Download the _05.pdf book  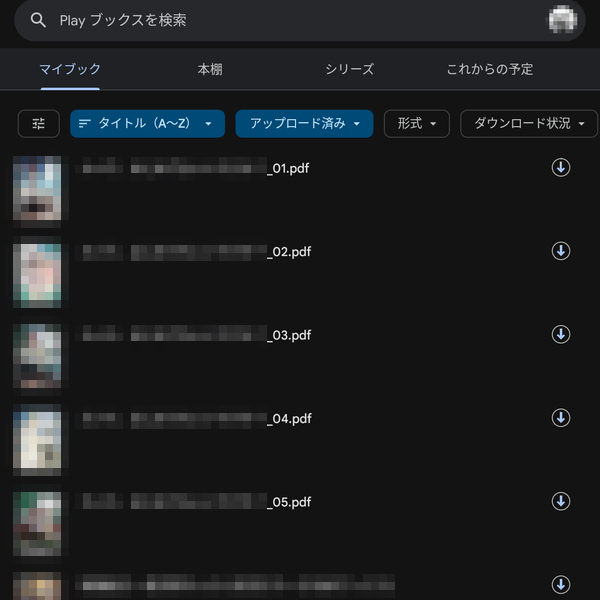point(561,500)
